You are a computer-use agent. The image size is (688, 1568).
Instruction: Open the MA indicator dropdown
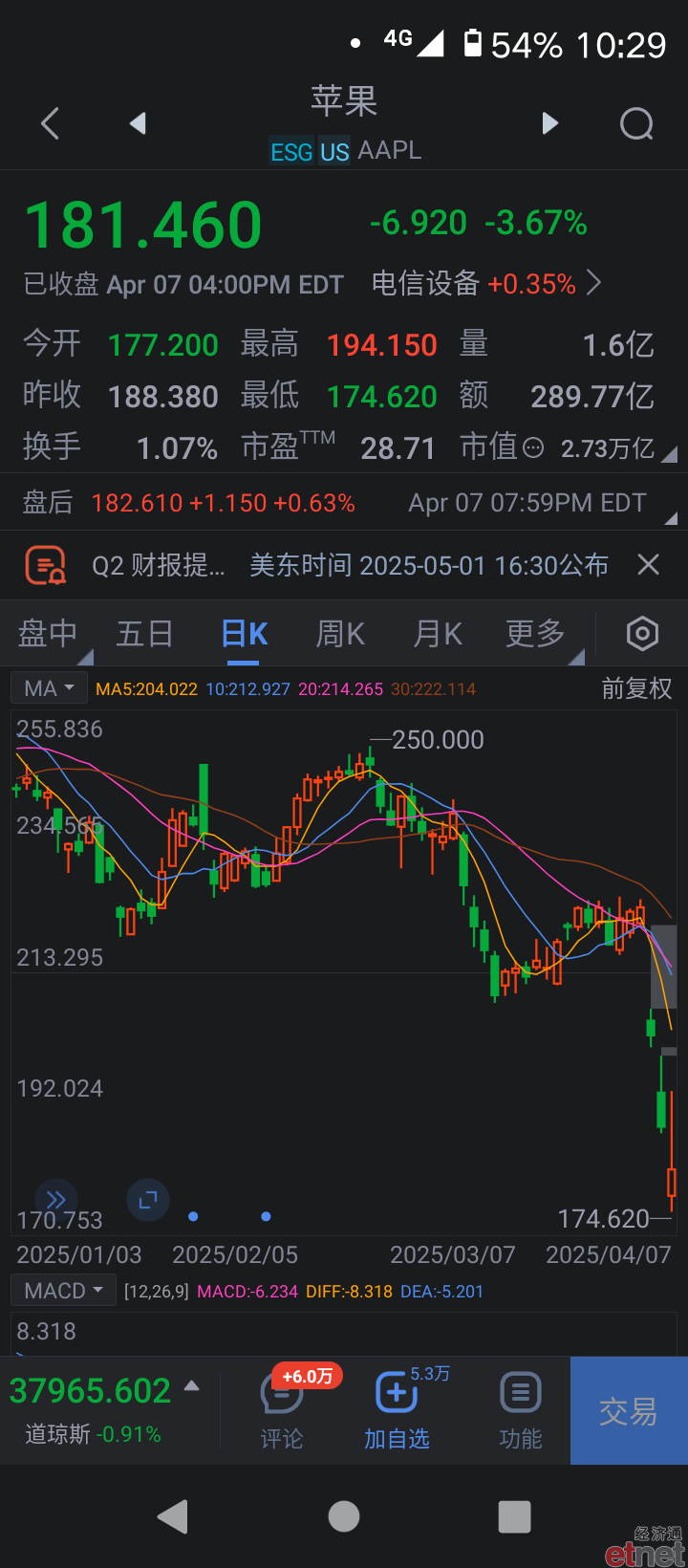tap(49, 688)
